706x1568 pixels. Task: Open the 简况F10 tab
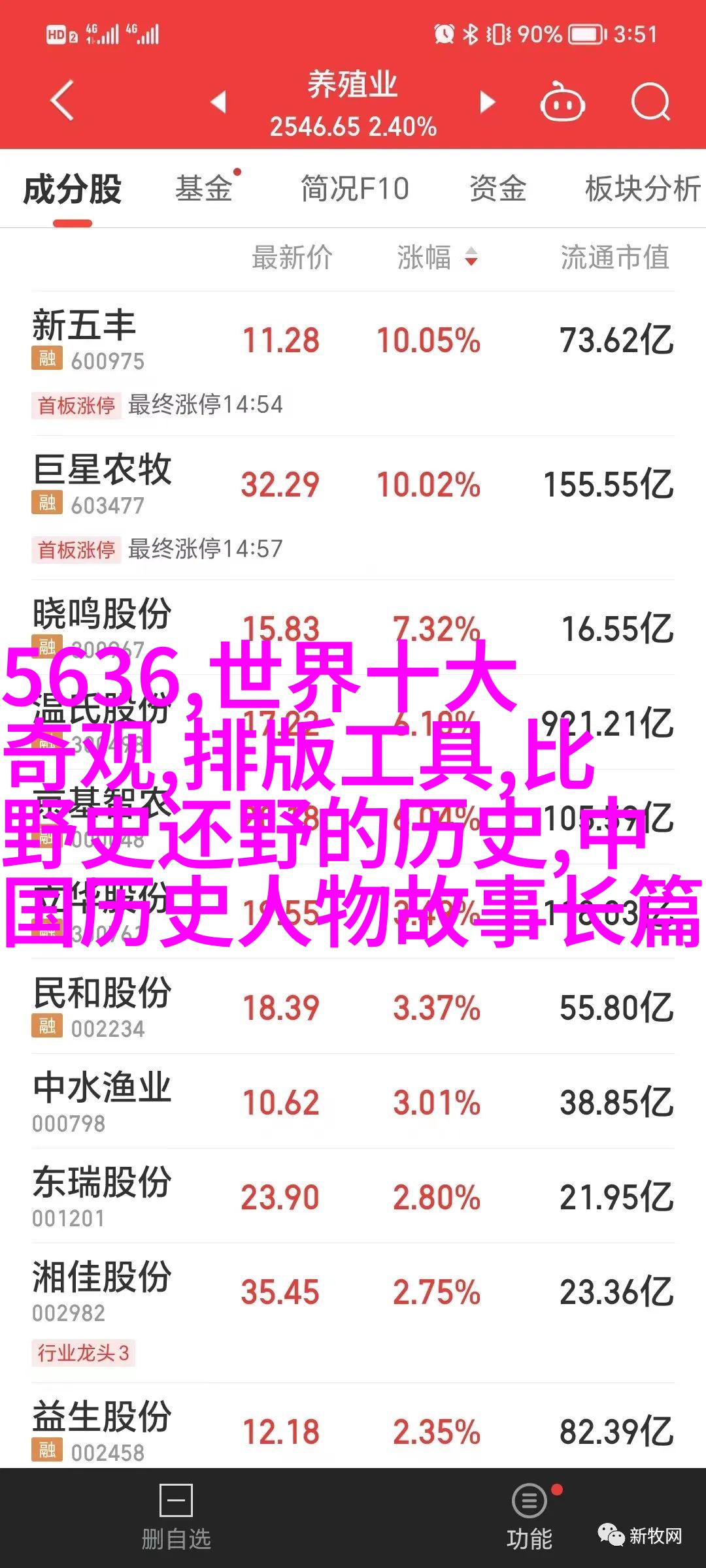pos(355,189)
